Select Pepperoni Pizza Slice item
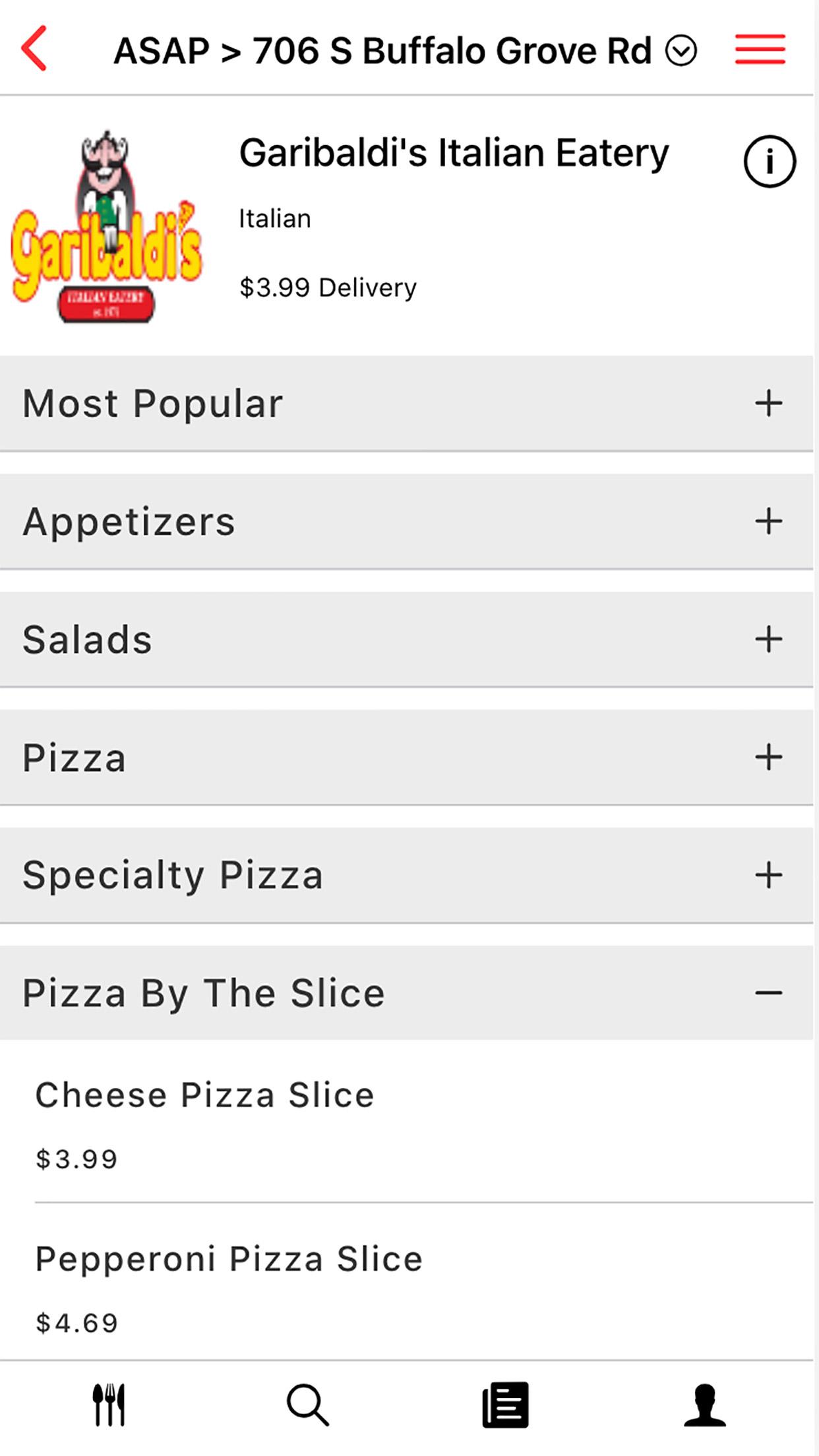Screen dimensions: 819x1456 (422, 1283)
